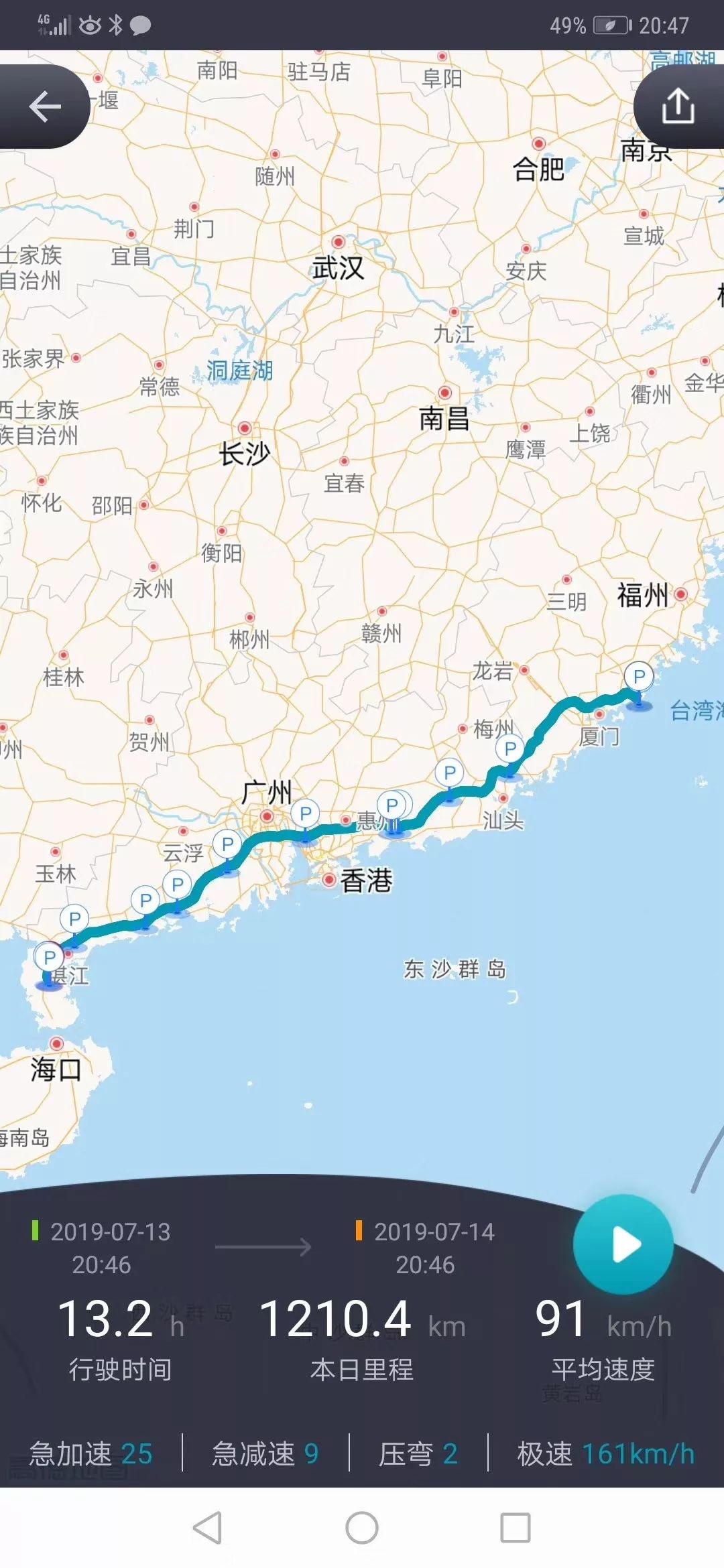
Task: Tap the parking marker near Yunfu
Action: 227,845
